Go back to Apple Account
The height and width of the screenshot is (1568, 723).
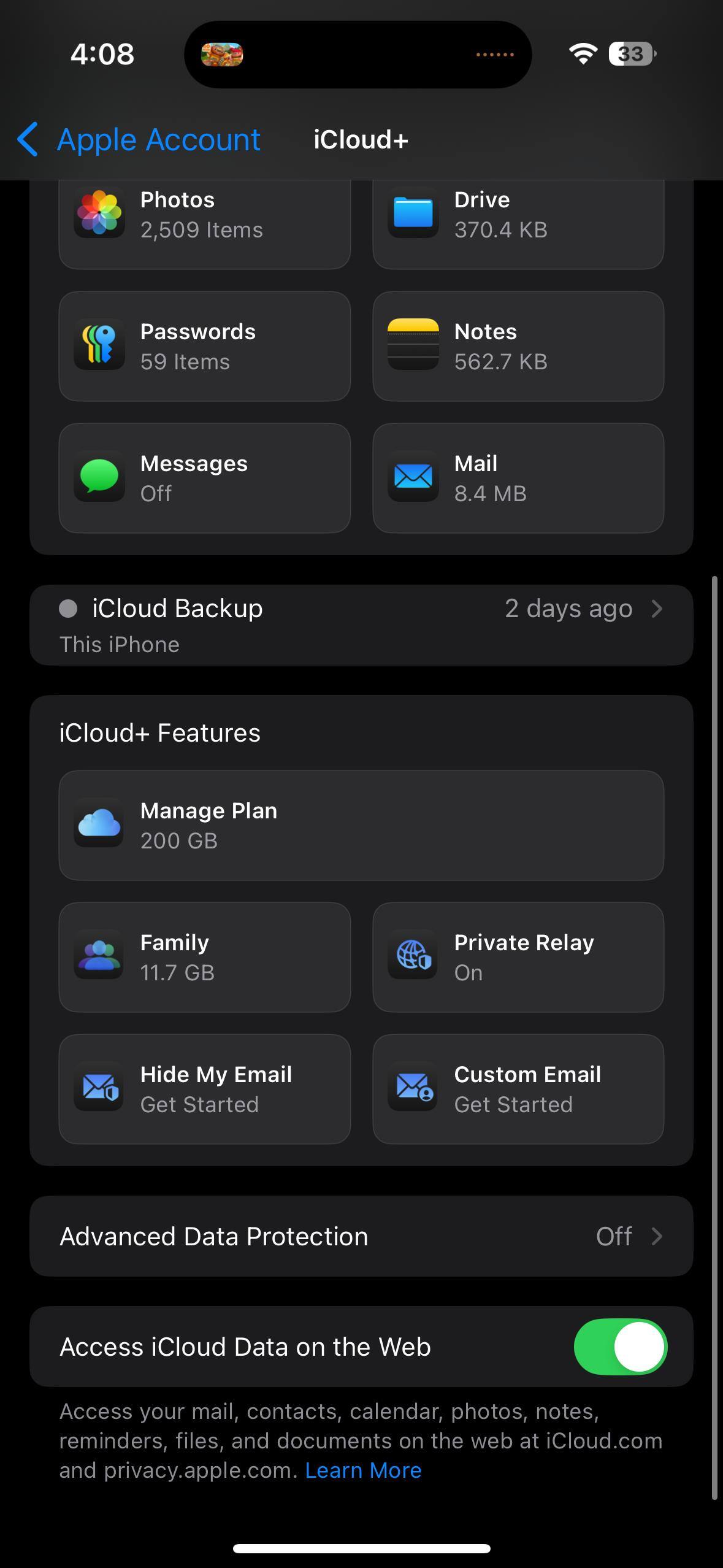coord(139,139)
